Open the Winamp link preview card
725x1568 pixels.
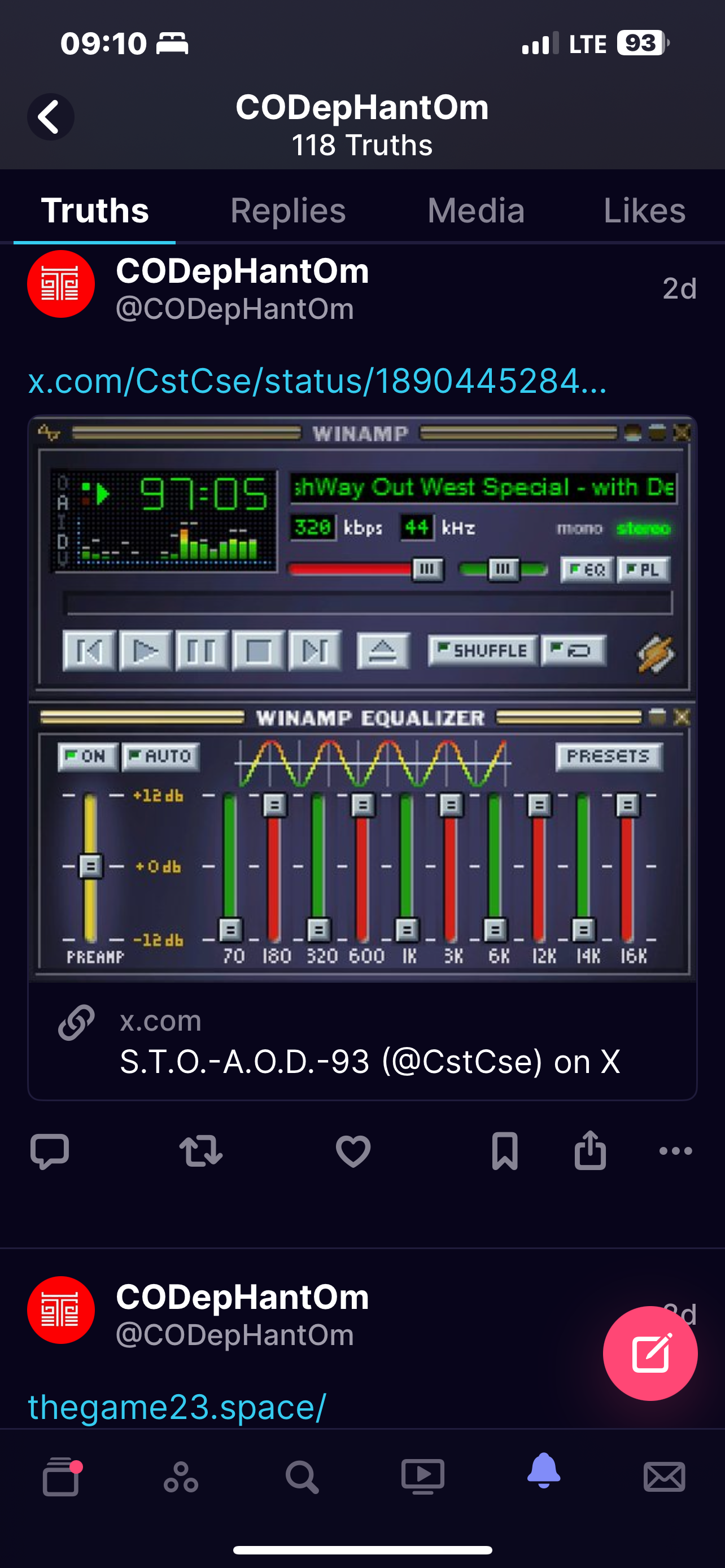pos(362,757)
